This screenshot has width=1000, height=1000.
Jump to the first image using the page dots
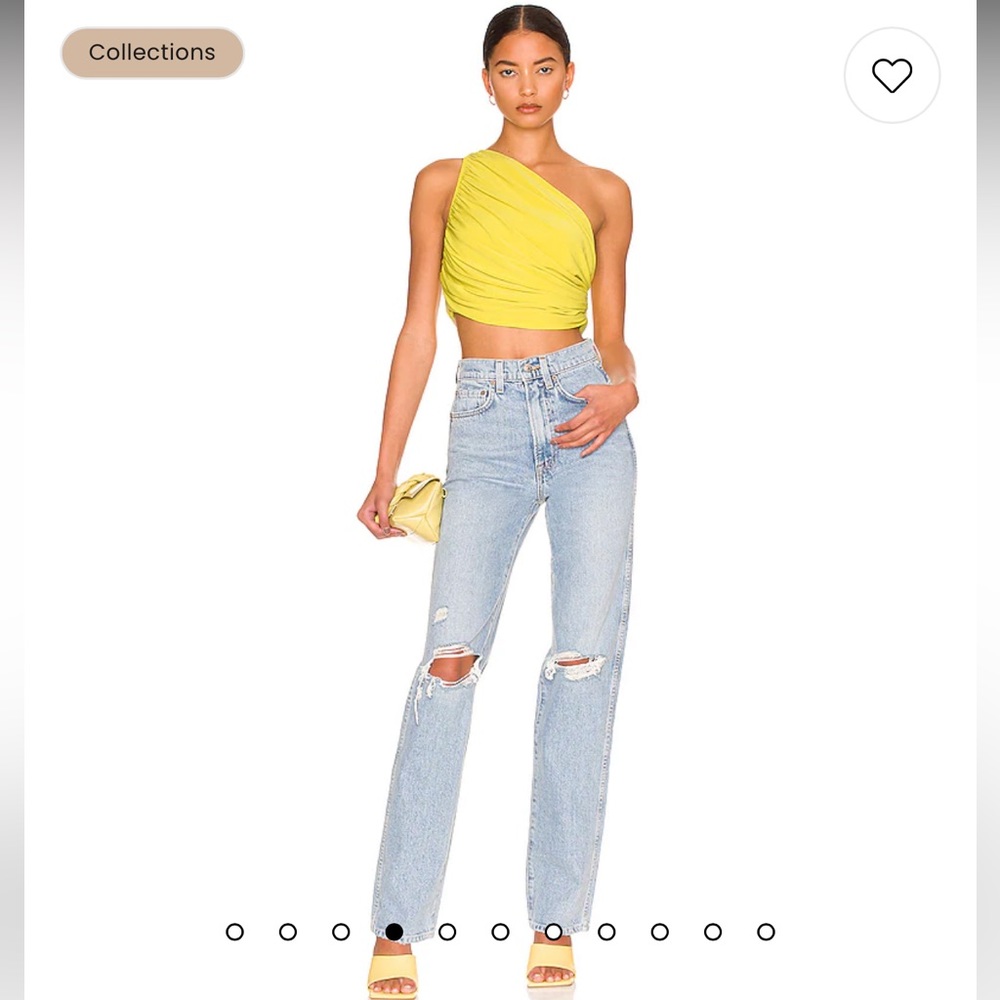[x=235, y=932]
